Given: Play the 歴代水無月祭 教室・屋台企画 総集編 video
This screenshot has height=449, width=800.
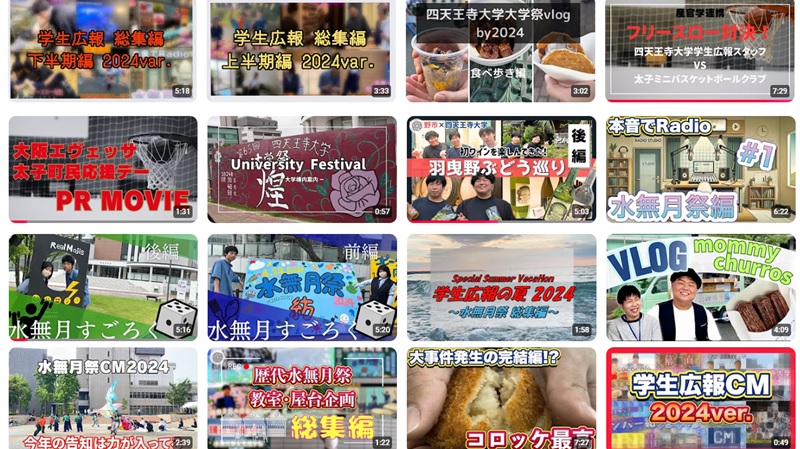Looking at the screenshot, I should pyautogui.click(x=301, y=398).
